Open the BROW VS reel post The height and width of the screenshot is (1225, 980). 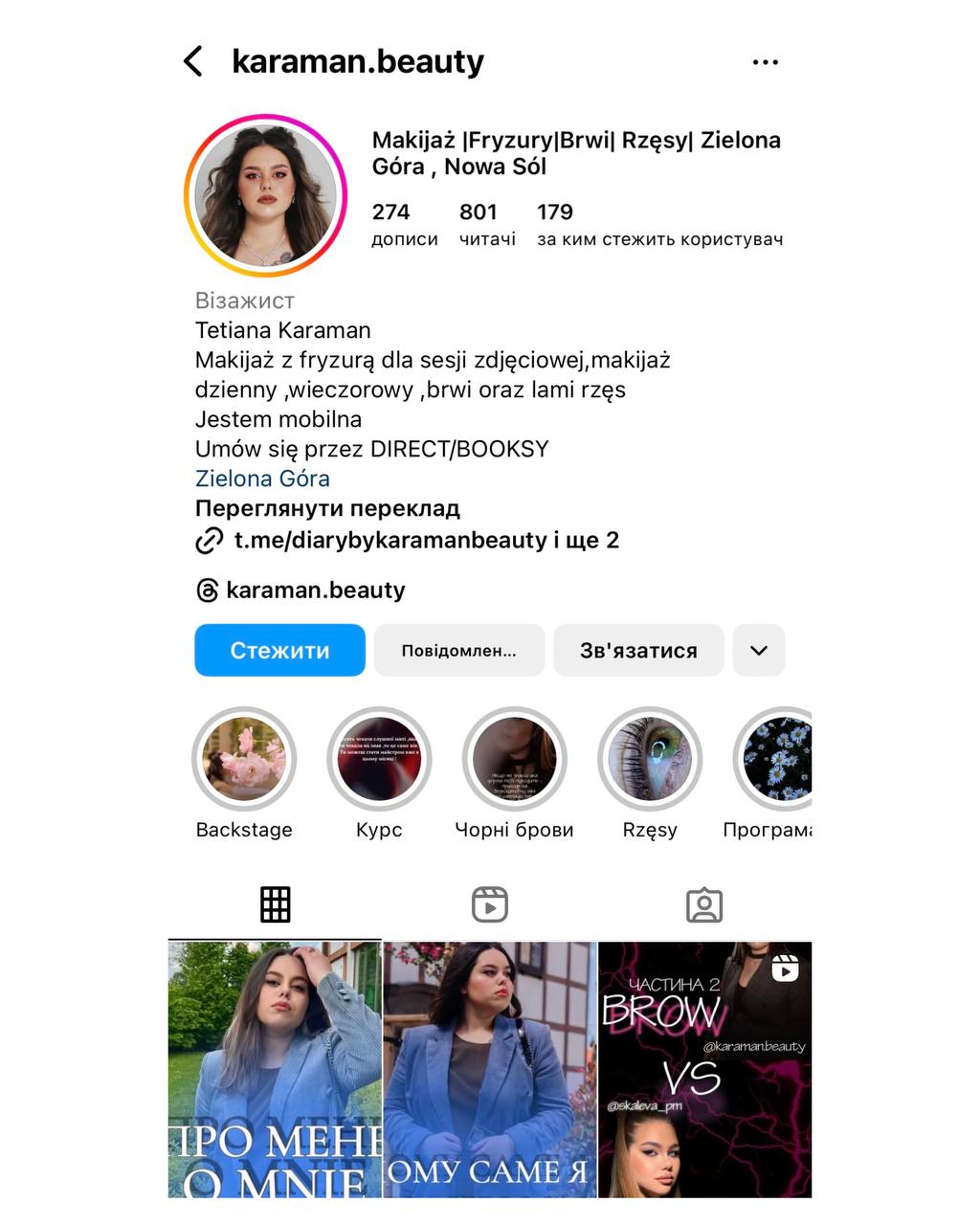tap(704, 1069)
